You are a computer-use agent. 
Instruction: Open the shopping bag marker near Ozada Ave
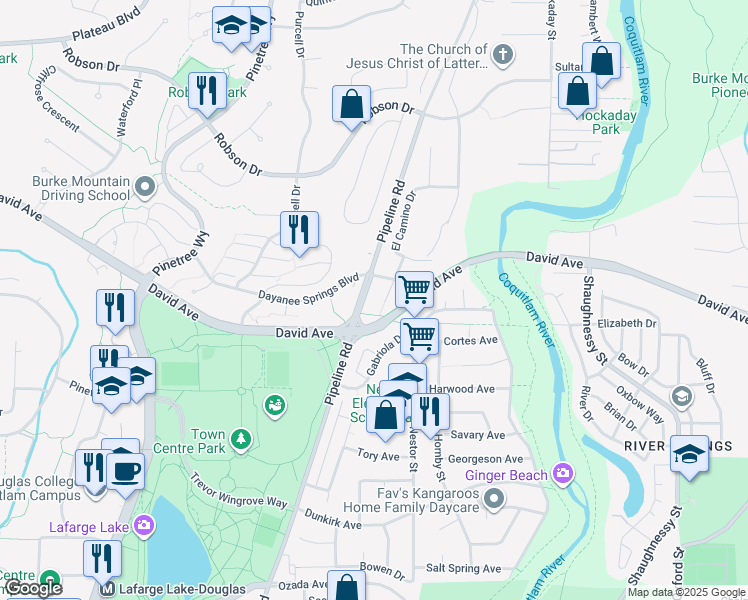[x=347, y=586]
